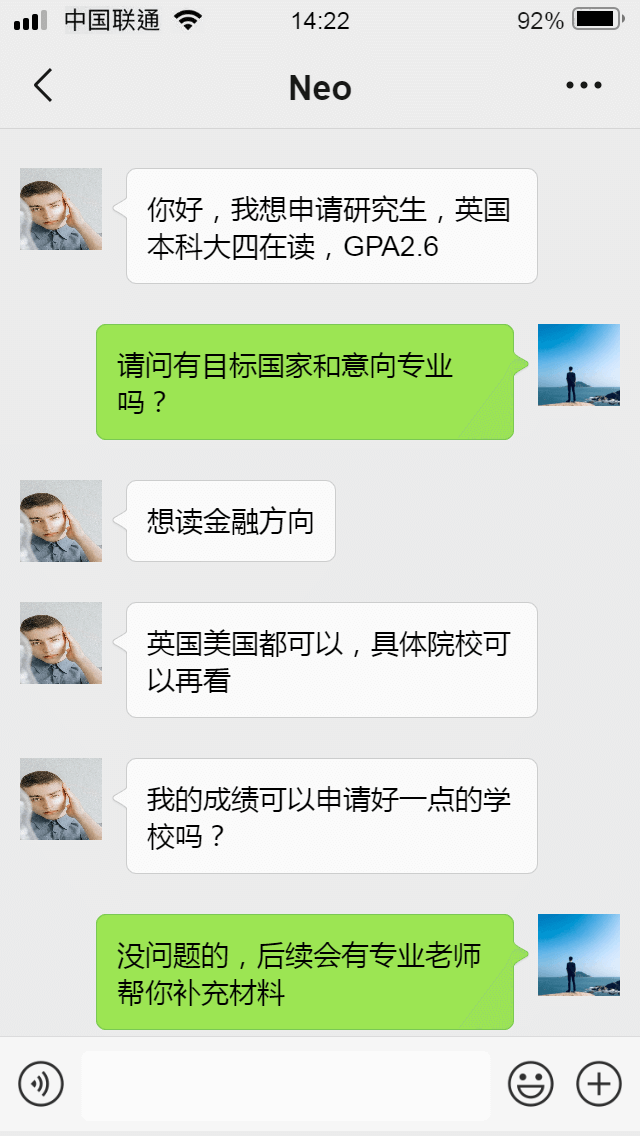Viewport: 640px width, 1136px height.
Task: Open the emoji picker
Action: click(531, 1083)
